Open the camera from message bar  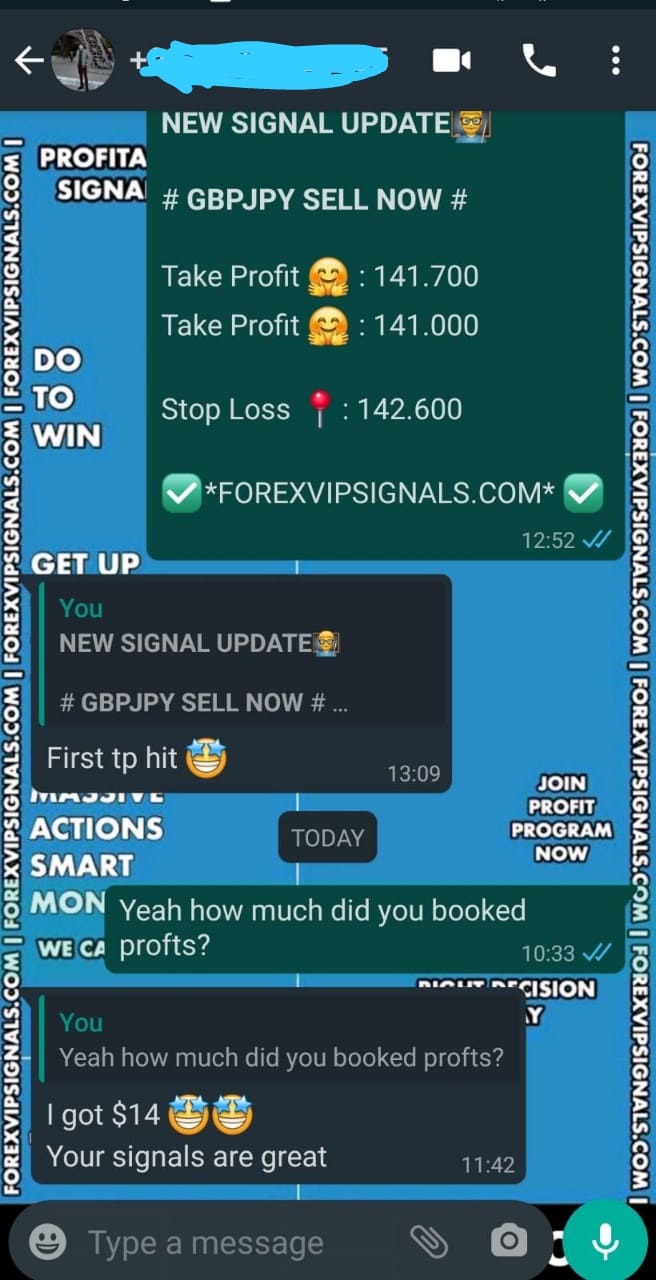(508, 1242)
